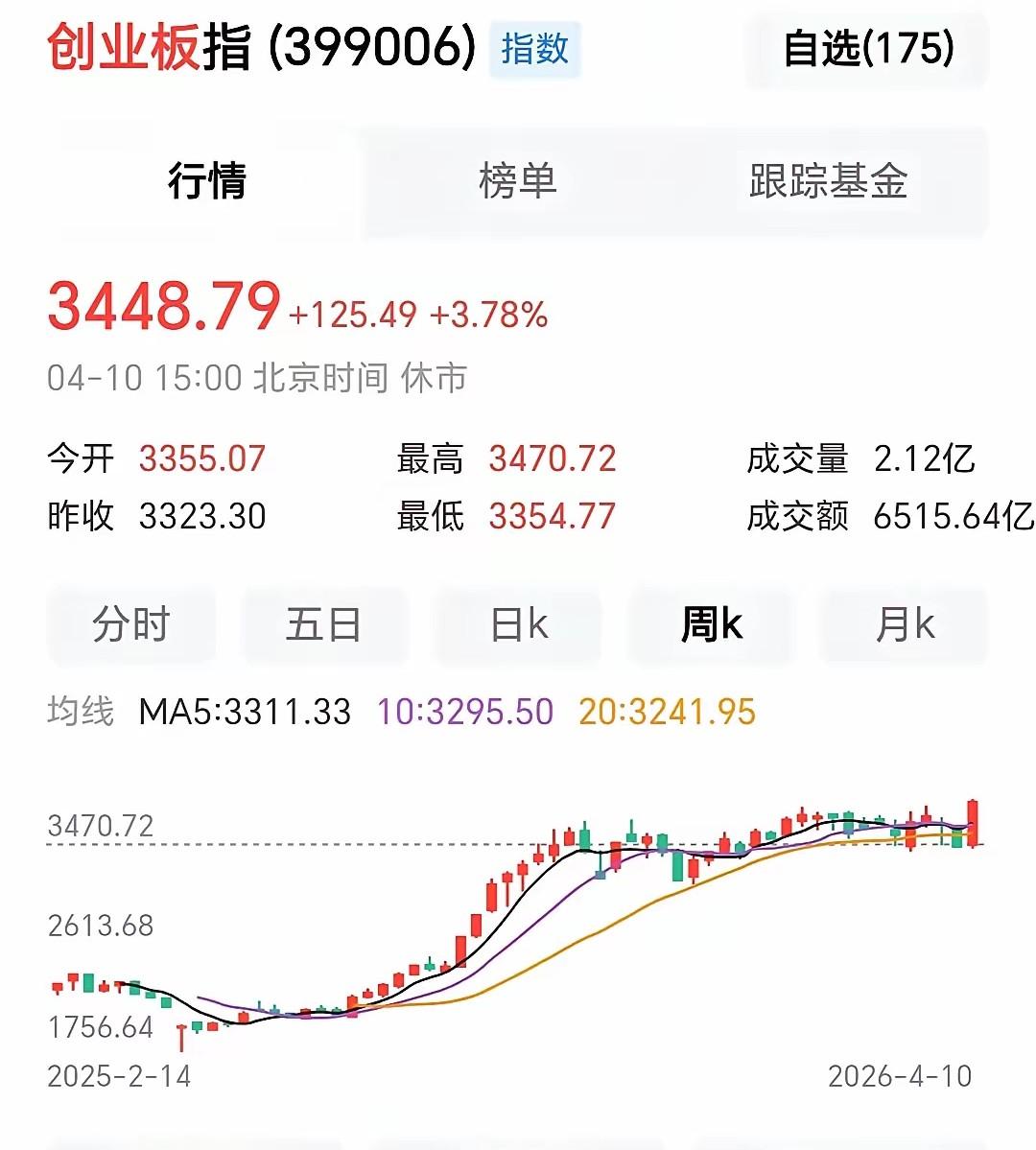This screenshot has height=1150, width=1036.
Task: Select the 周k chart period
Action: click(x=710, y=625)
